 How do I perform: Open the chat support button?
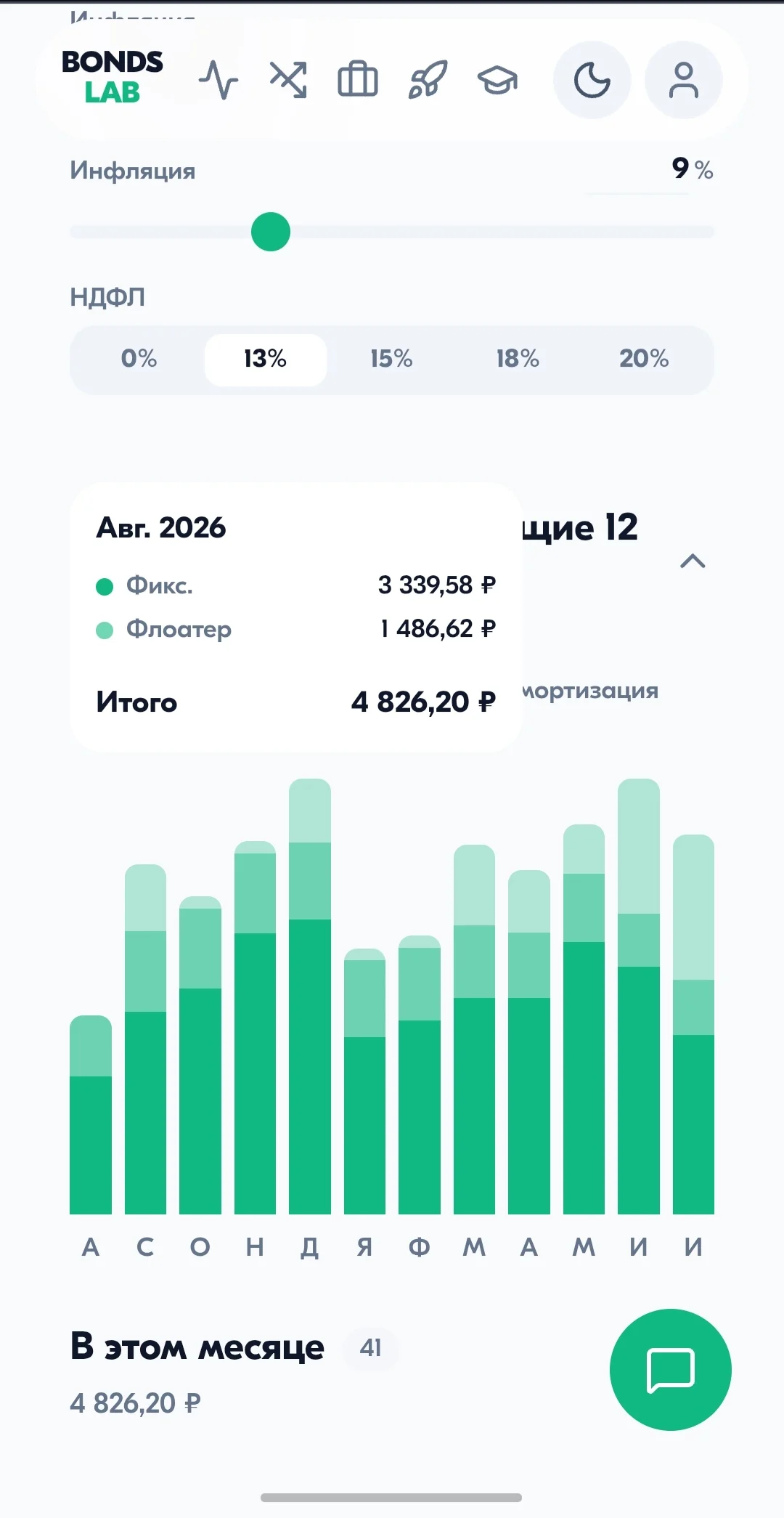[671, 1370]
